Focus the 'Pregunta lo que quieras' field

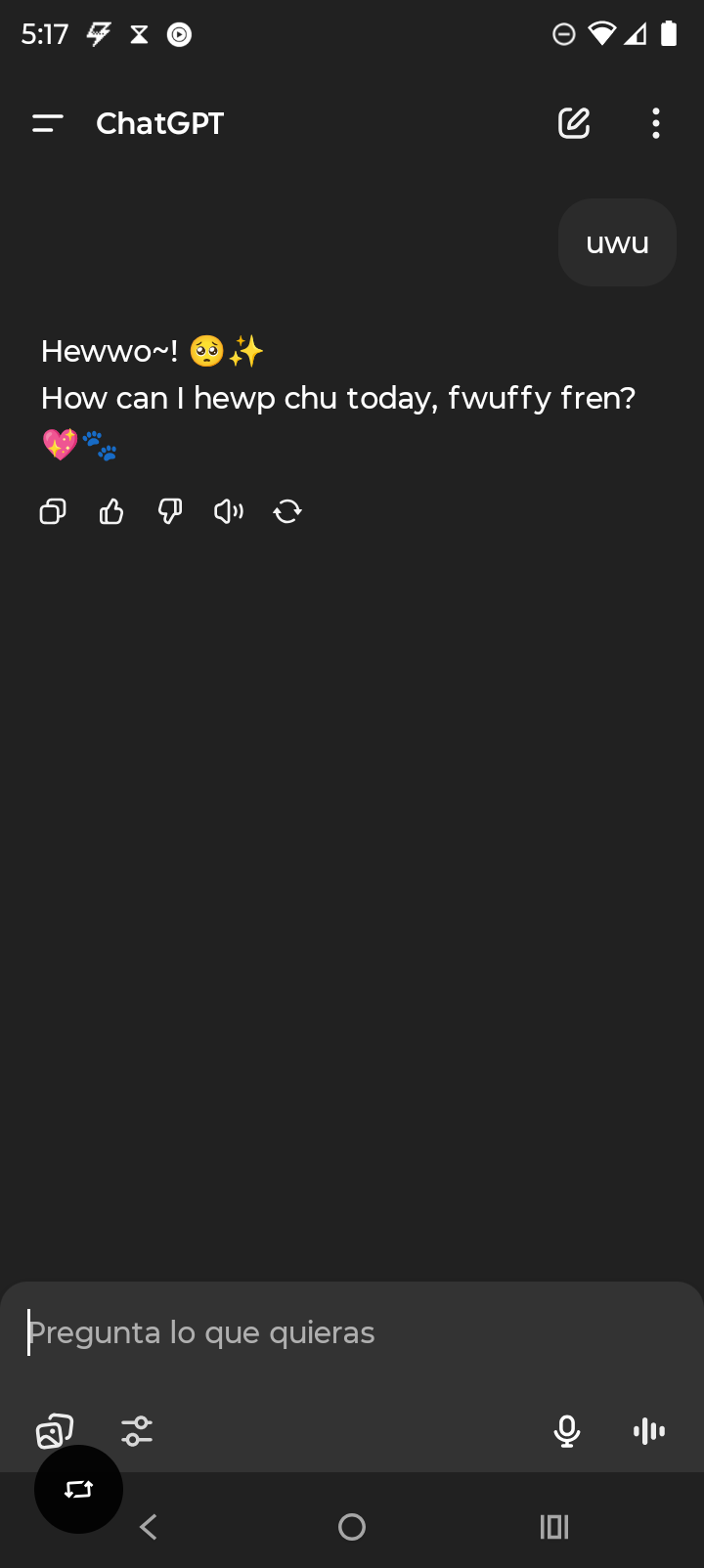point(352,1332)
